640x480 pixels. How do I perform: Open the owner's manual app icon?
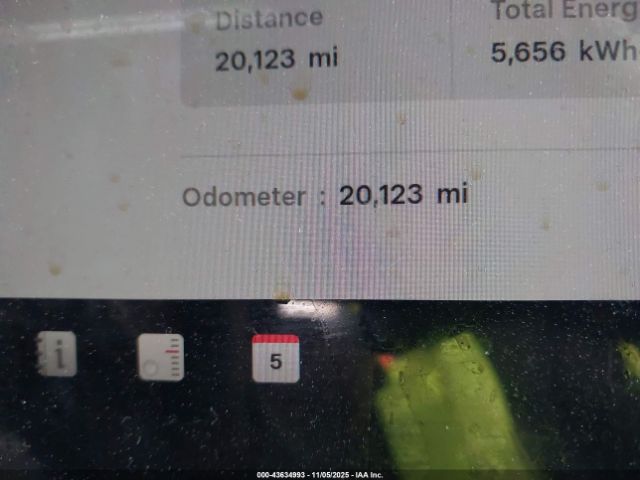(56, 354)
